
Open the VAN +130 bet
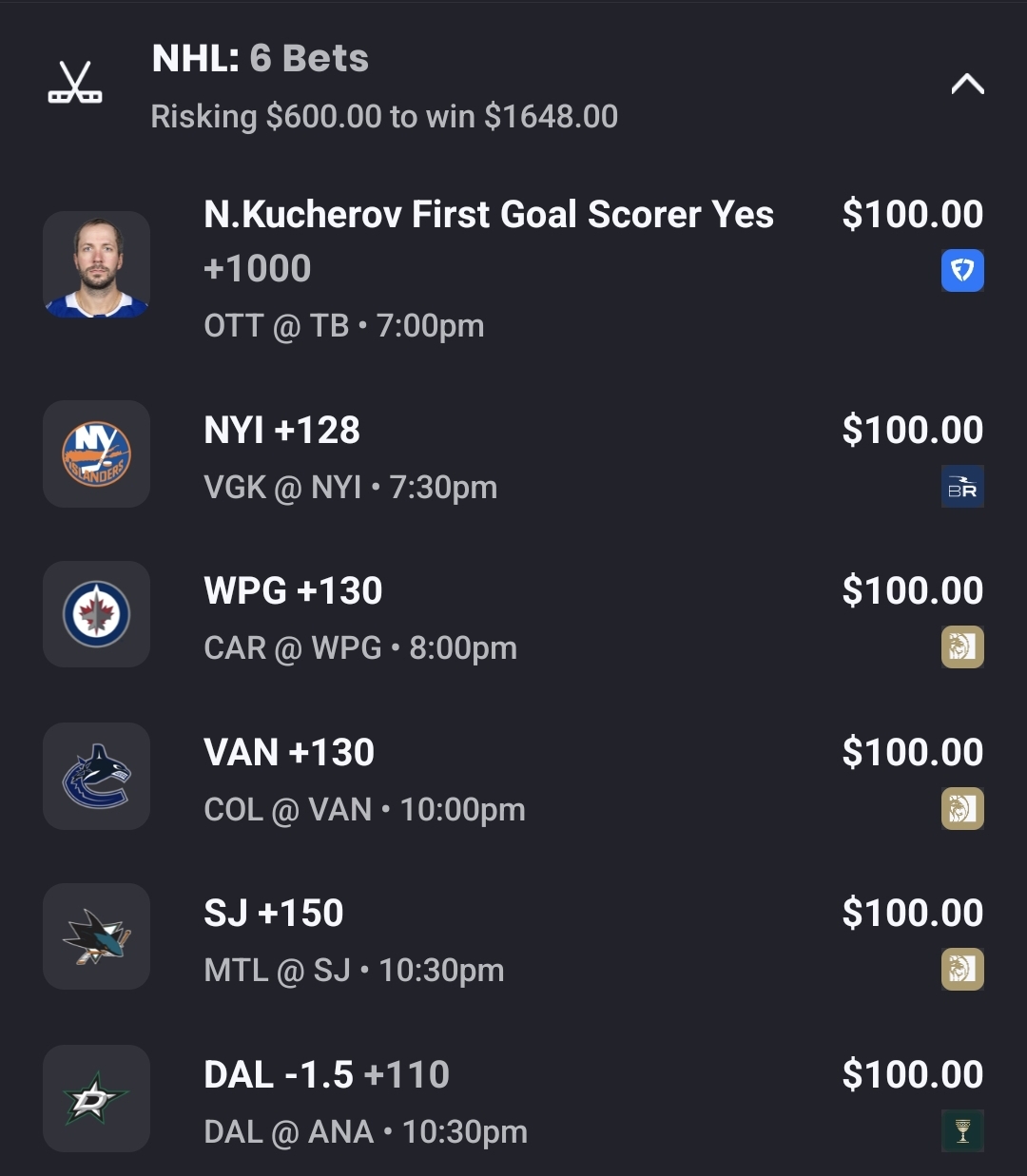click(289, 753)
